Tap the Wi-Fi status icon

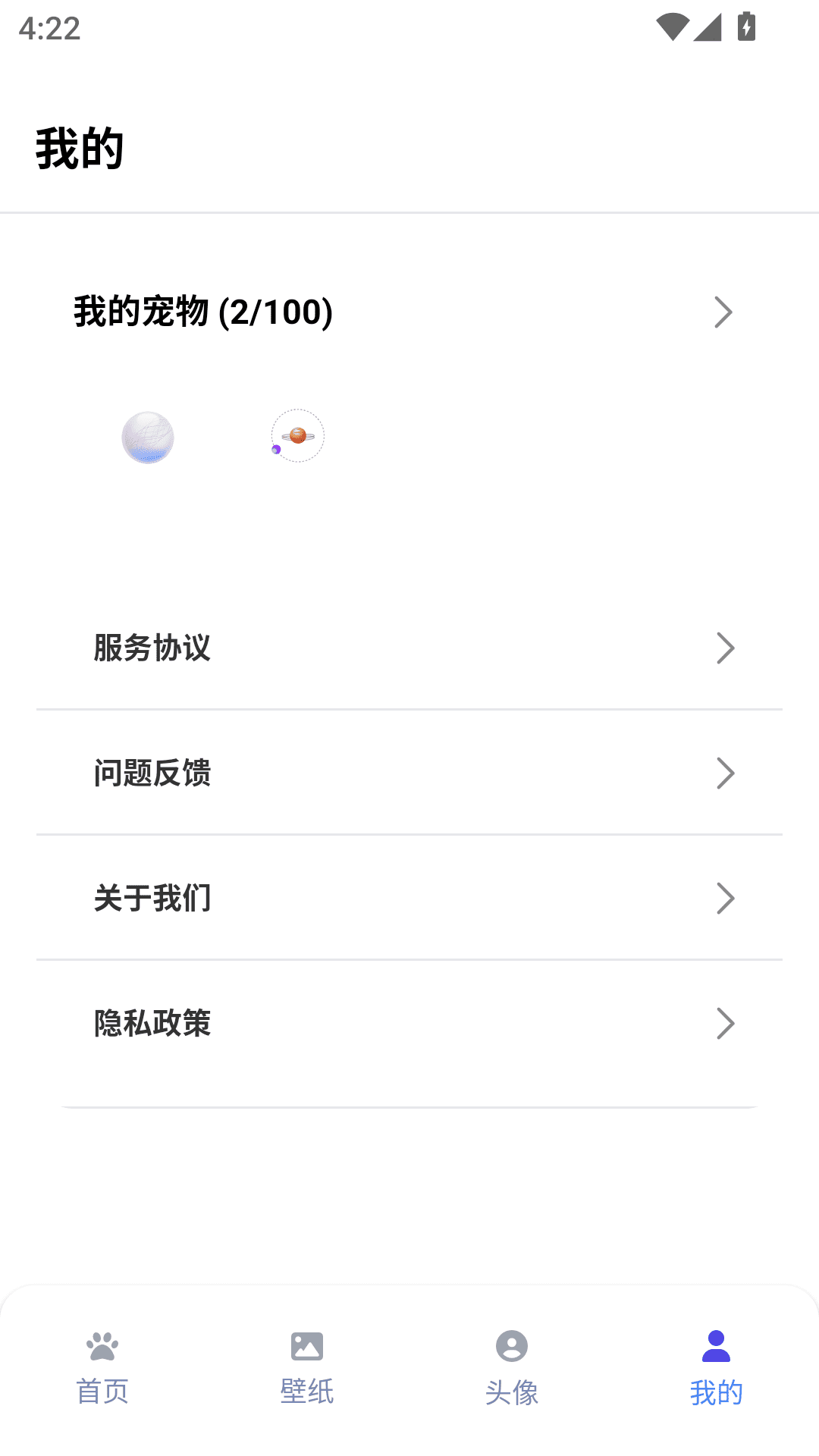pos(673,25)
